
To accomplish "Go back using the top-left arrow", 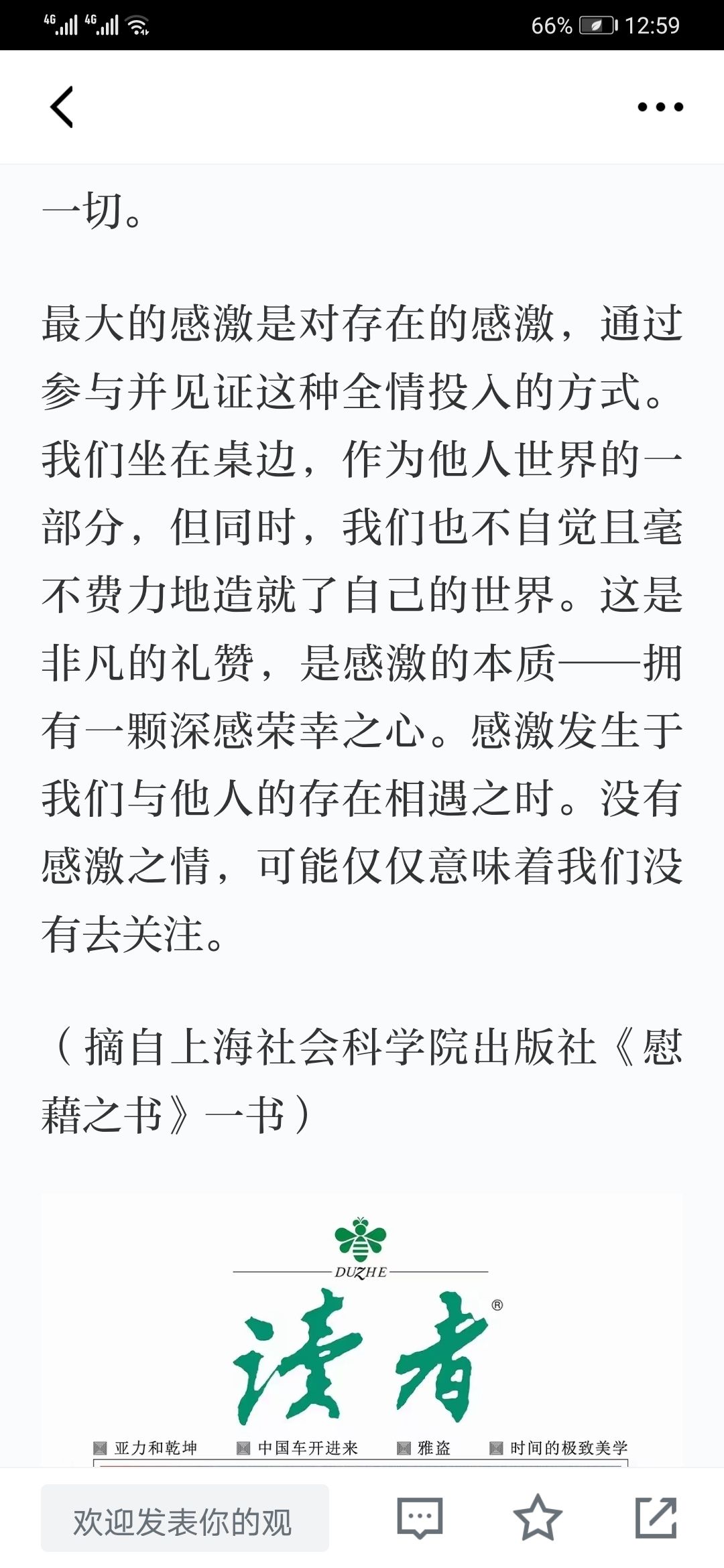I will 62,107.
